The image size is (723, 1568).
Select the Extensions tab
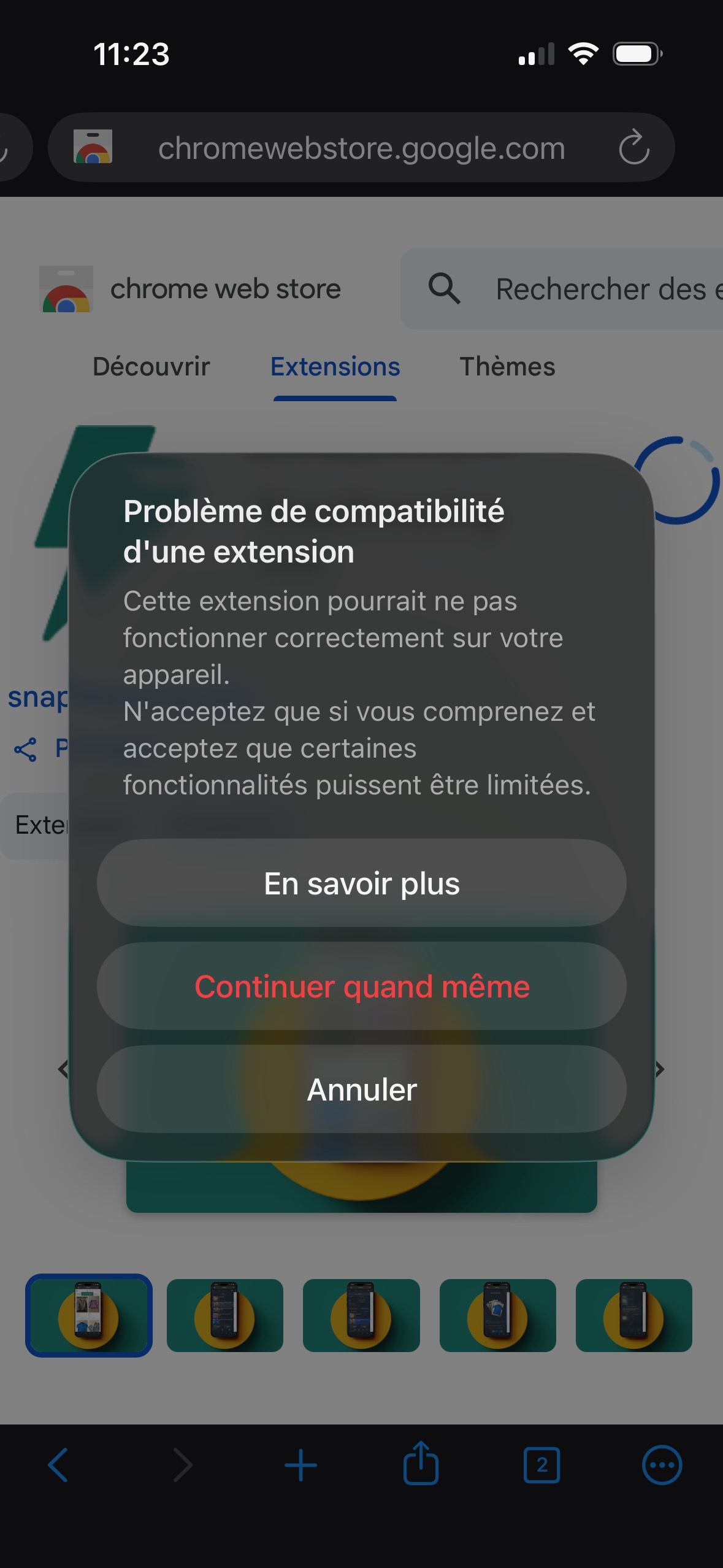(335, 366)
